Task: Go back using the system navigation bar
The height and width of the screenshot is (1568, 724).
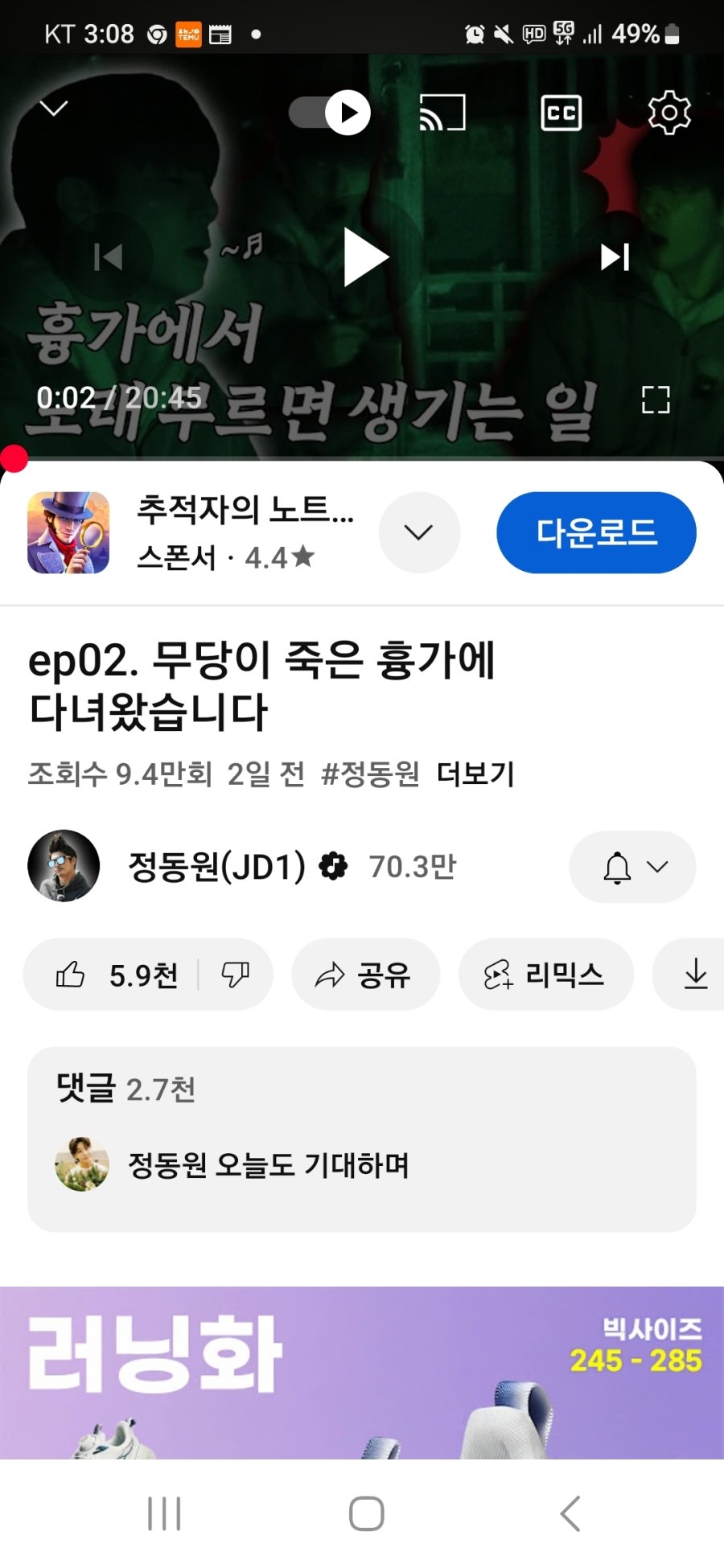Action: [x=570, y=1513]
